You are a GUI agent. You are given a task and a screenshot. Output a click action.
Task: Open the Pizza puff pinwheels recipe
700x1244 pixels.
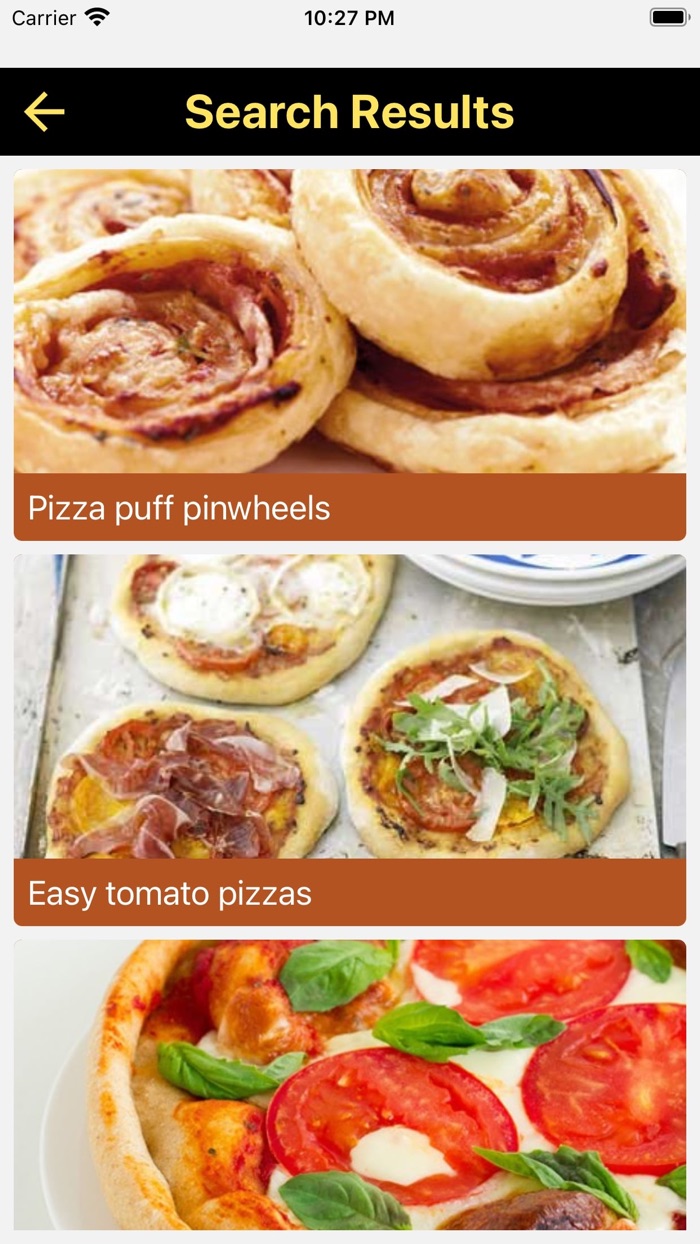point(350,355)
